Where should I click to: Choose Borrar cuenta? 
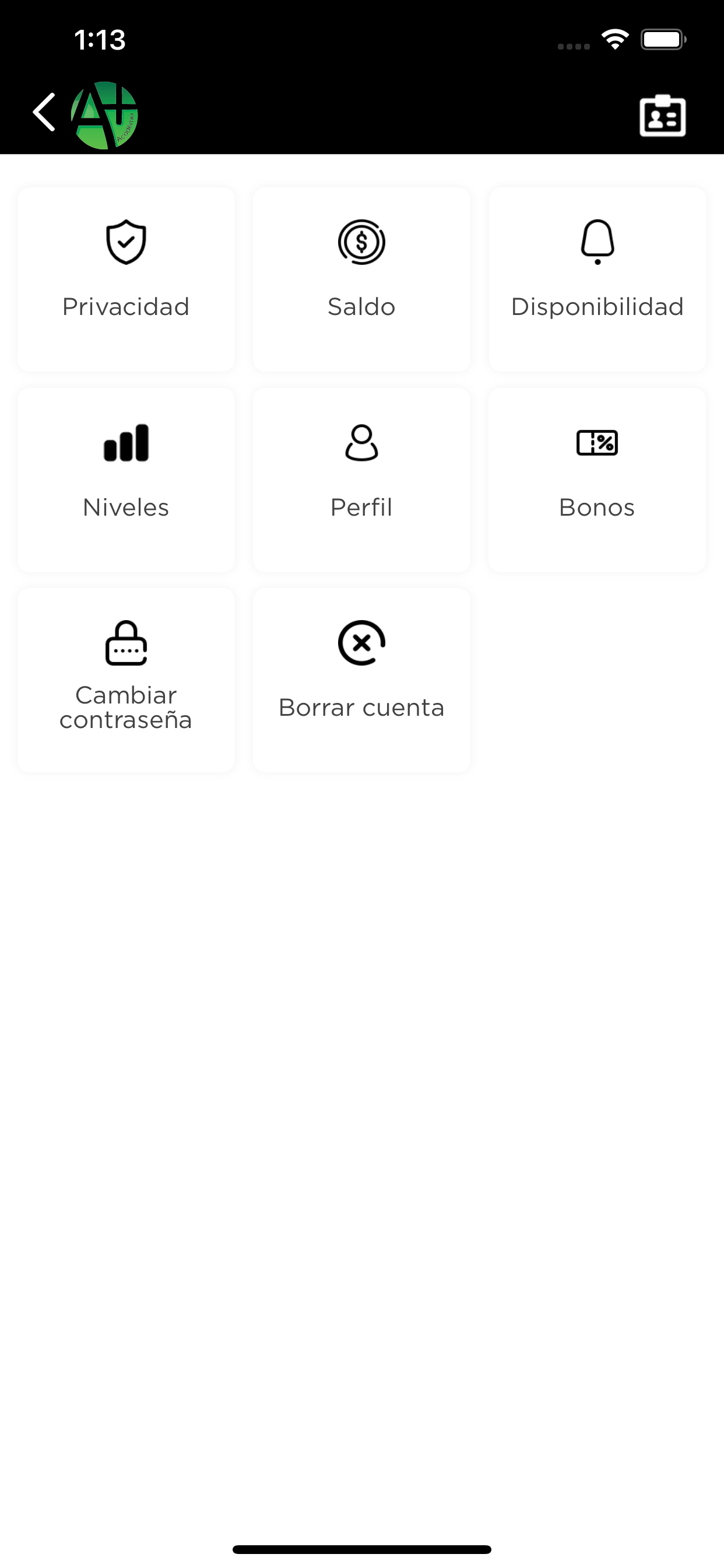coord(361,680)
